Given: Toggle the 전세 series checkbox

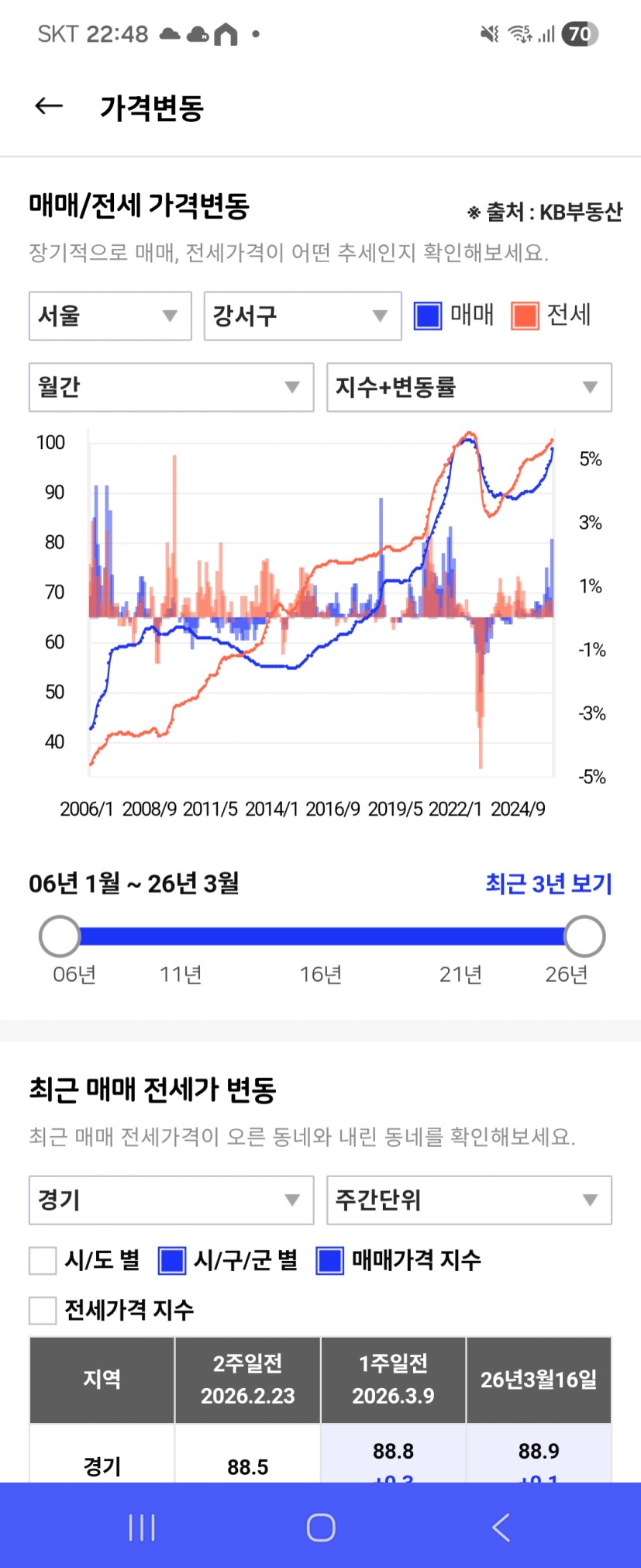Looking at the screenshot, I should click(525, 316).
